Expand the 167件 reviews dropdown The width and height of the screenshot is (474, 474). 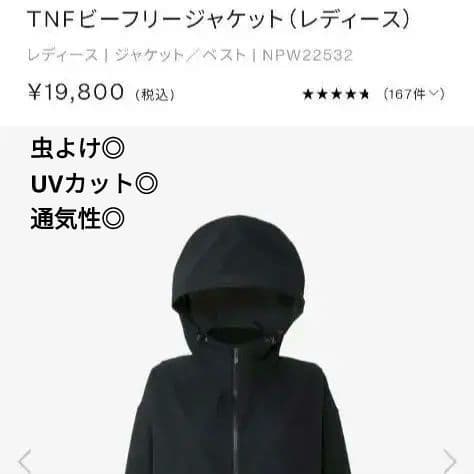414,94
